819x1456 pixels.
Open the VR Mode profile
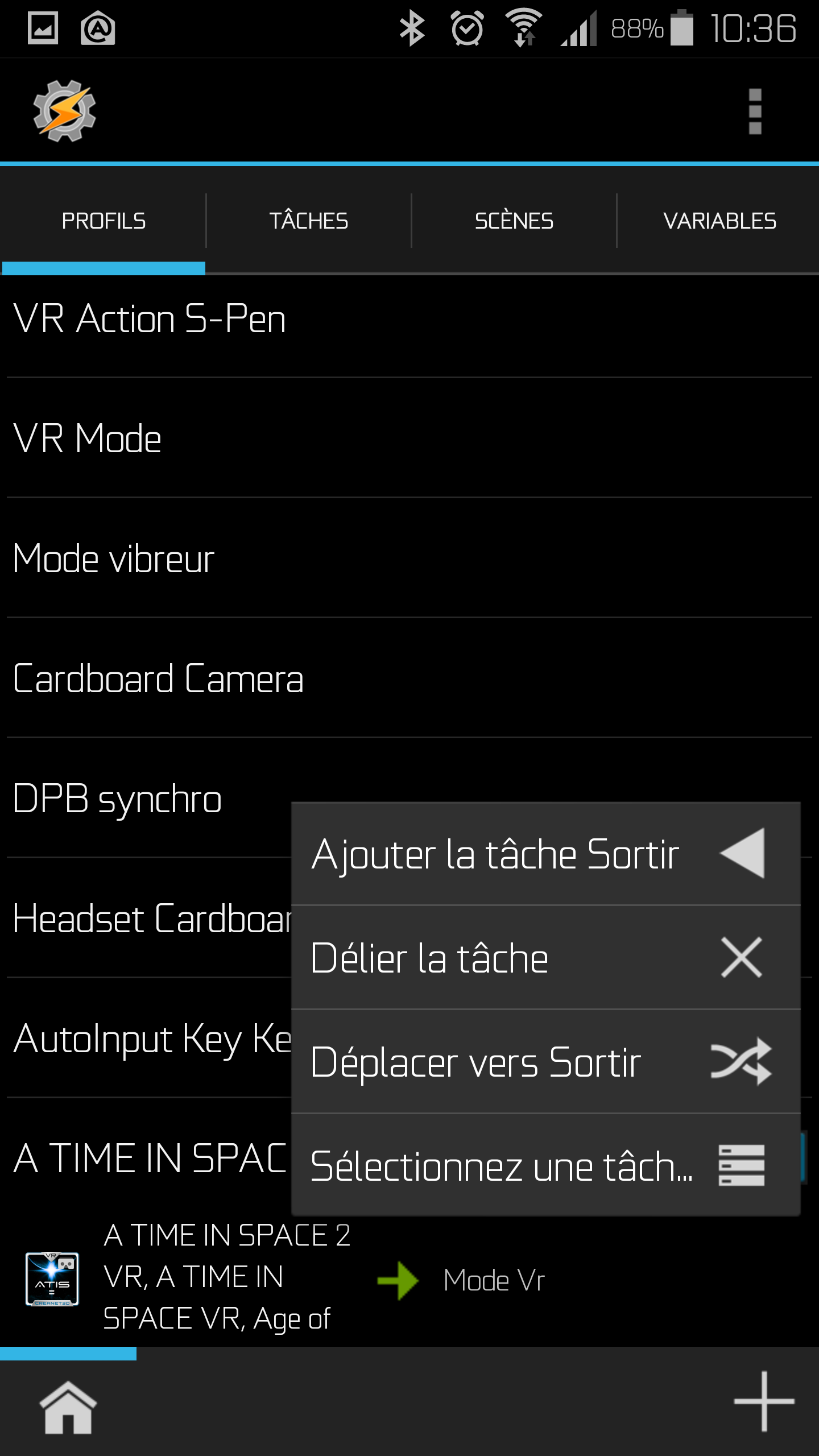click(x=88, y=439)
